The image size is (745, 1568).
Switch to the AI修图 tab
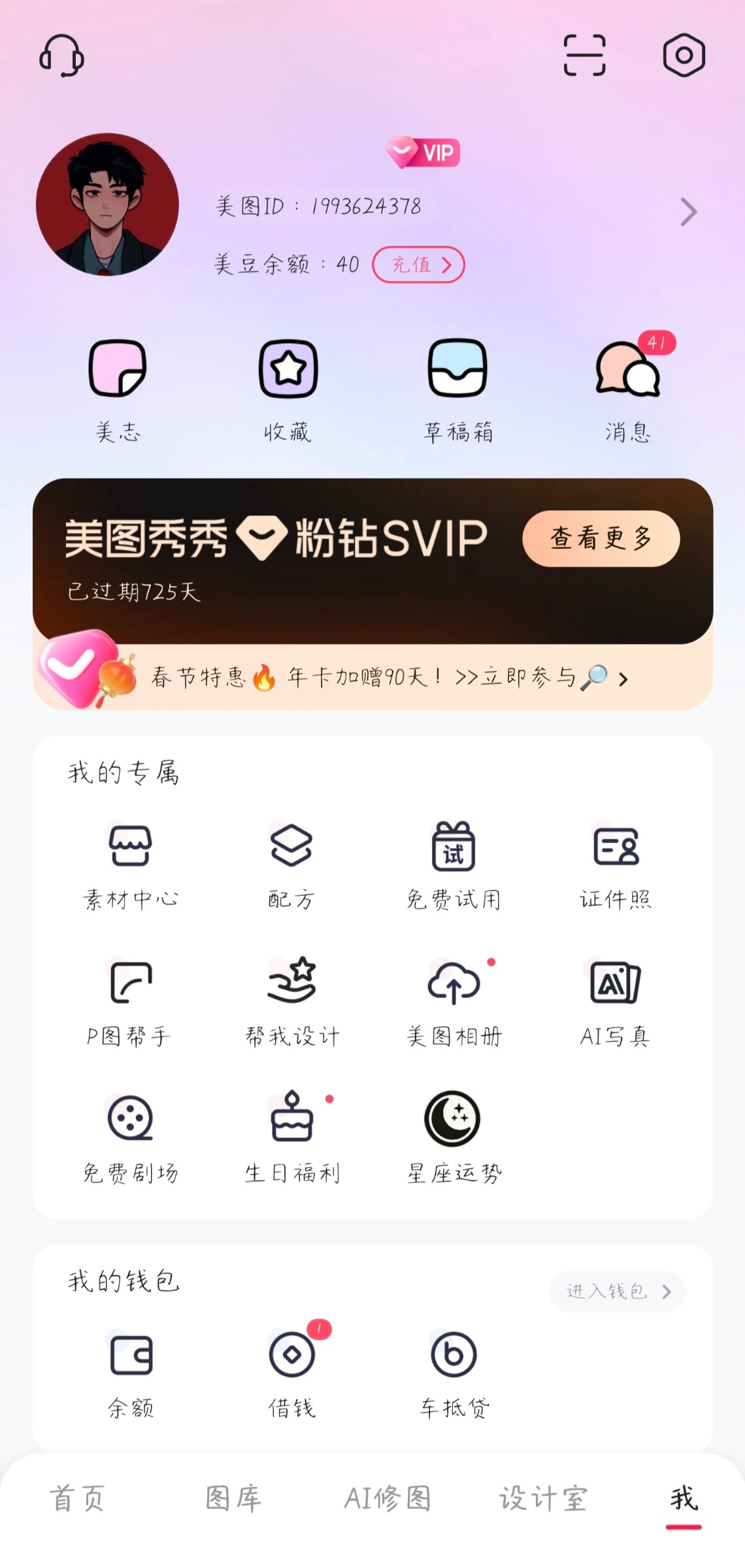(388, 1498)
